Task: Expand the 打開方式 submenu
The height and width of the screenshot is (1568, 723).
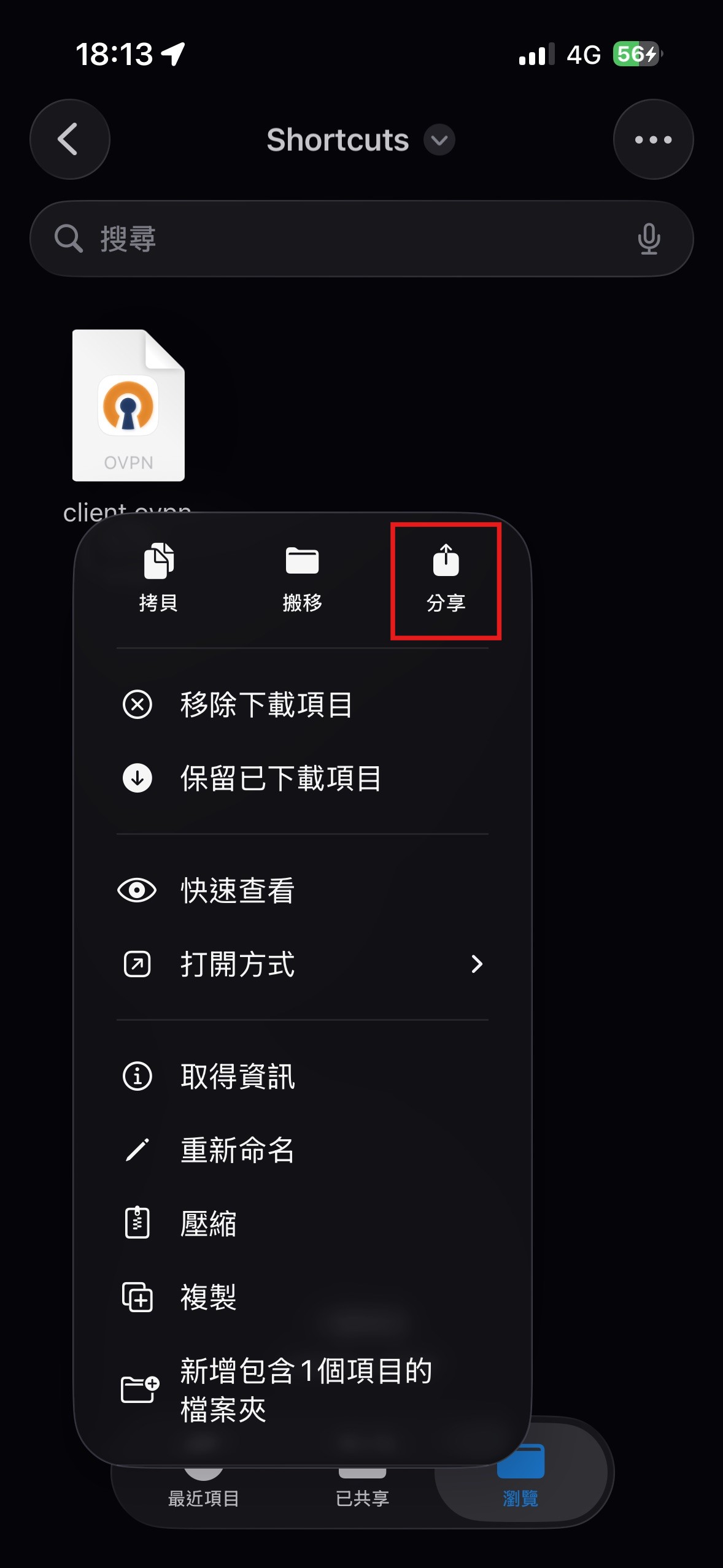Action: 302,964
